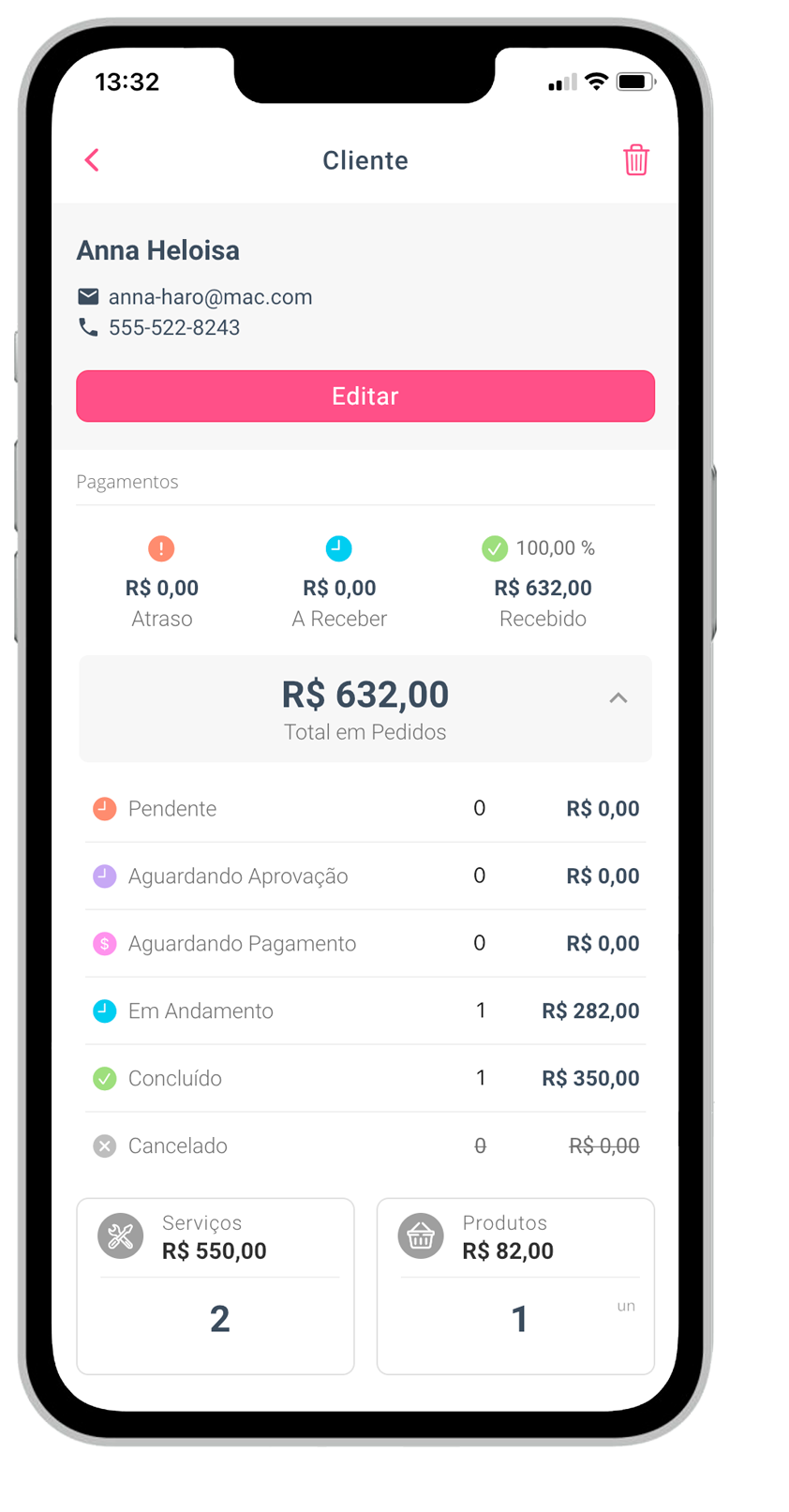
Task: Open the Serviços card
Action: point(216,1285)
